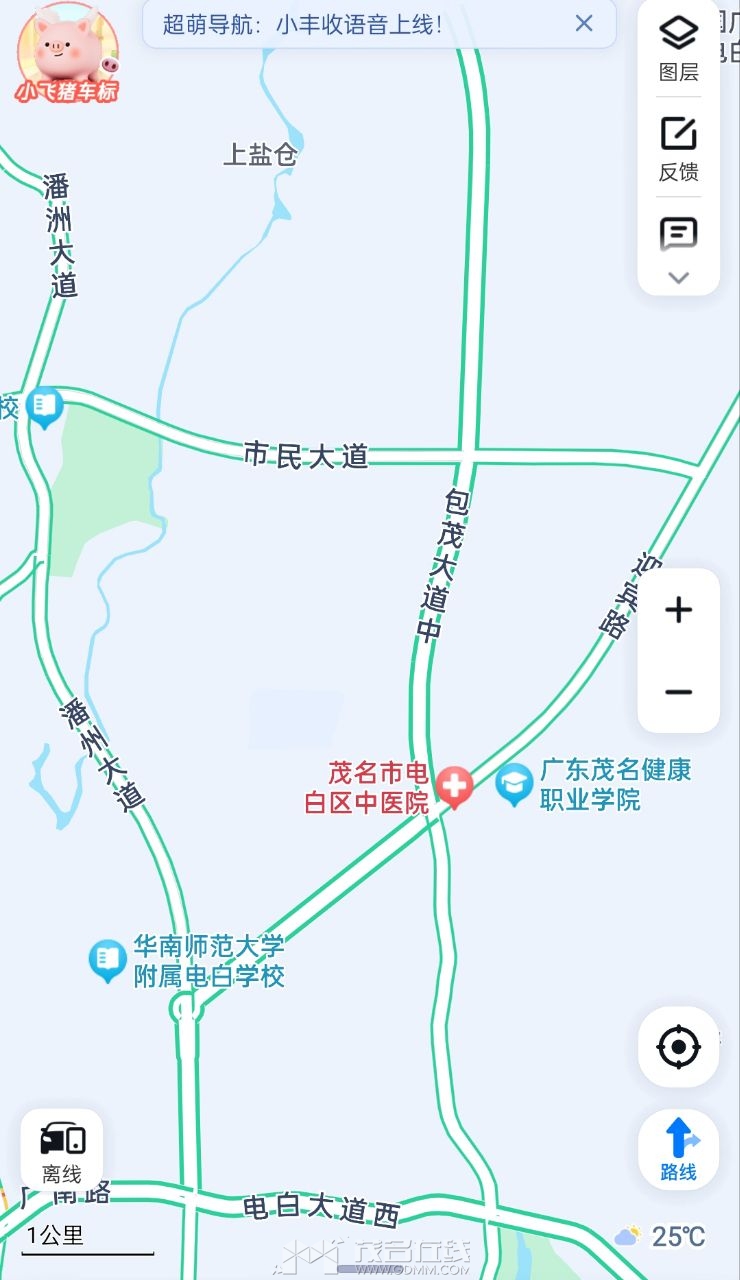Viewport: 740px width, 1280px height.
Task: Open the message icon below 反馈
Action: [x=678, y=234]
